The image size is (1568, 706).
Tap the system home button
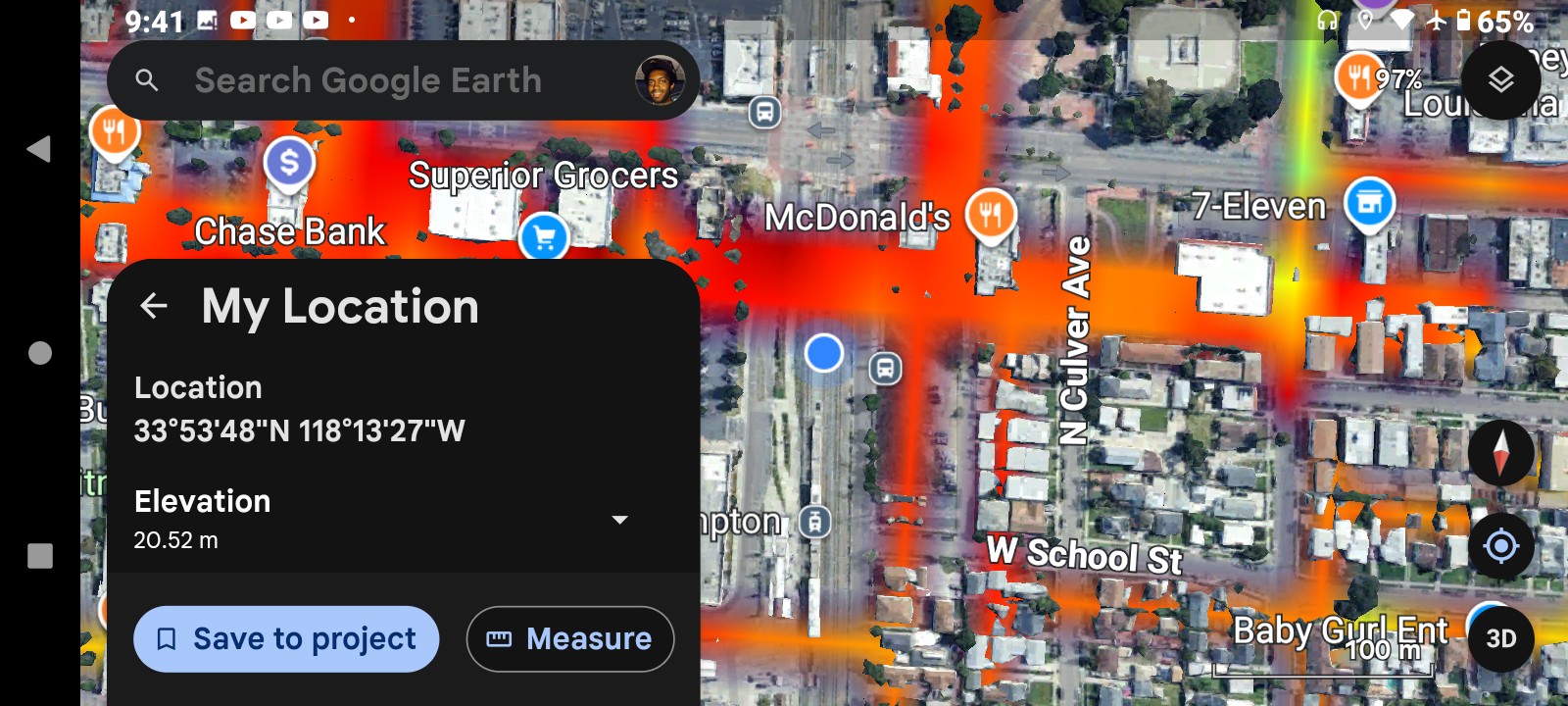point(39,353)
